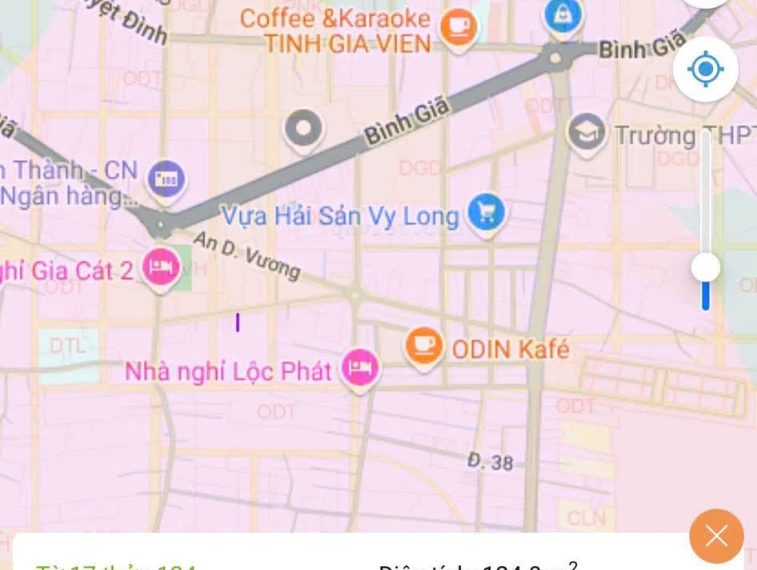
Task: Open the Trường THPT school marker
Action: tap(586, 134)
